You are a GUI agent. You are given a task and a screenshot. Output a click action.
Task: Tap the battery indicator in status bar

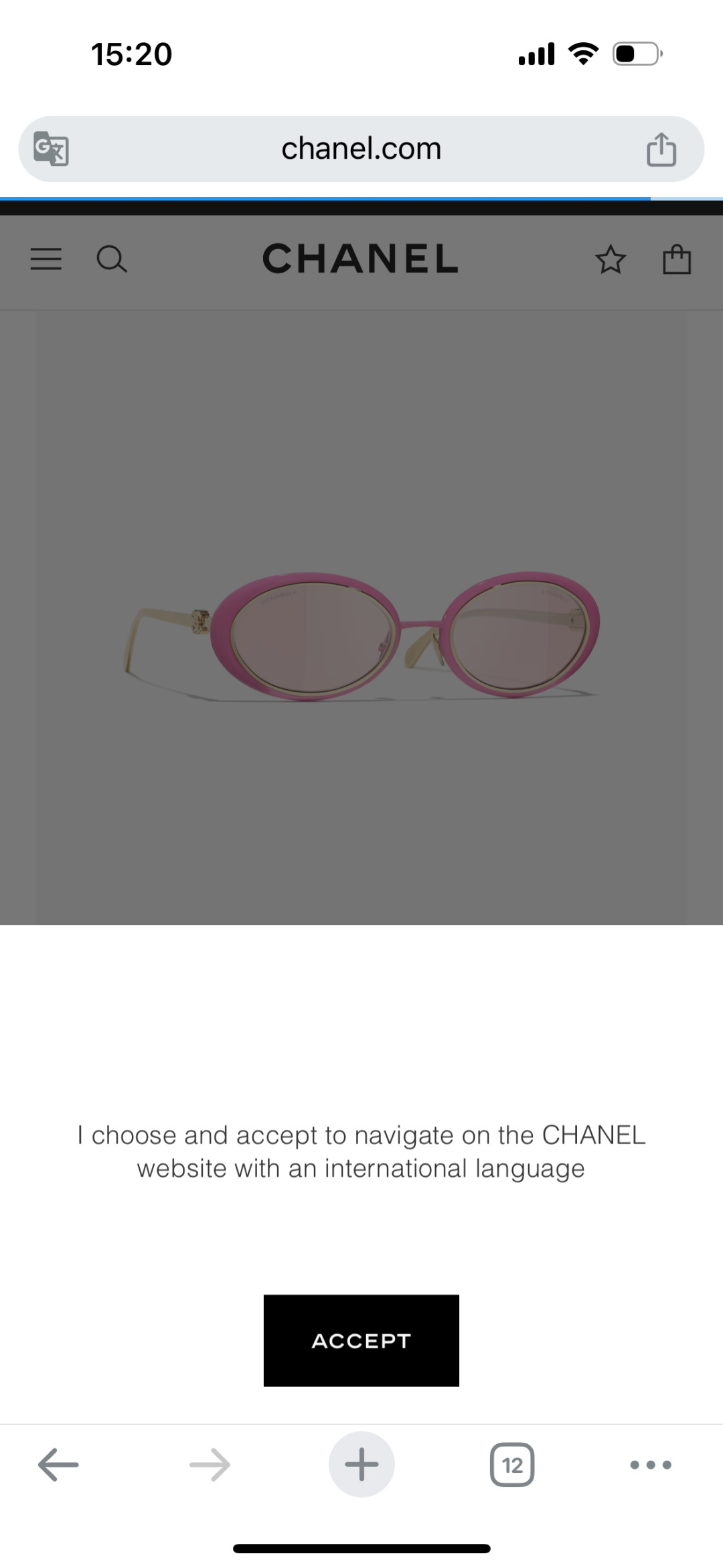(636, 54)
